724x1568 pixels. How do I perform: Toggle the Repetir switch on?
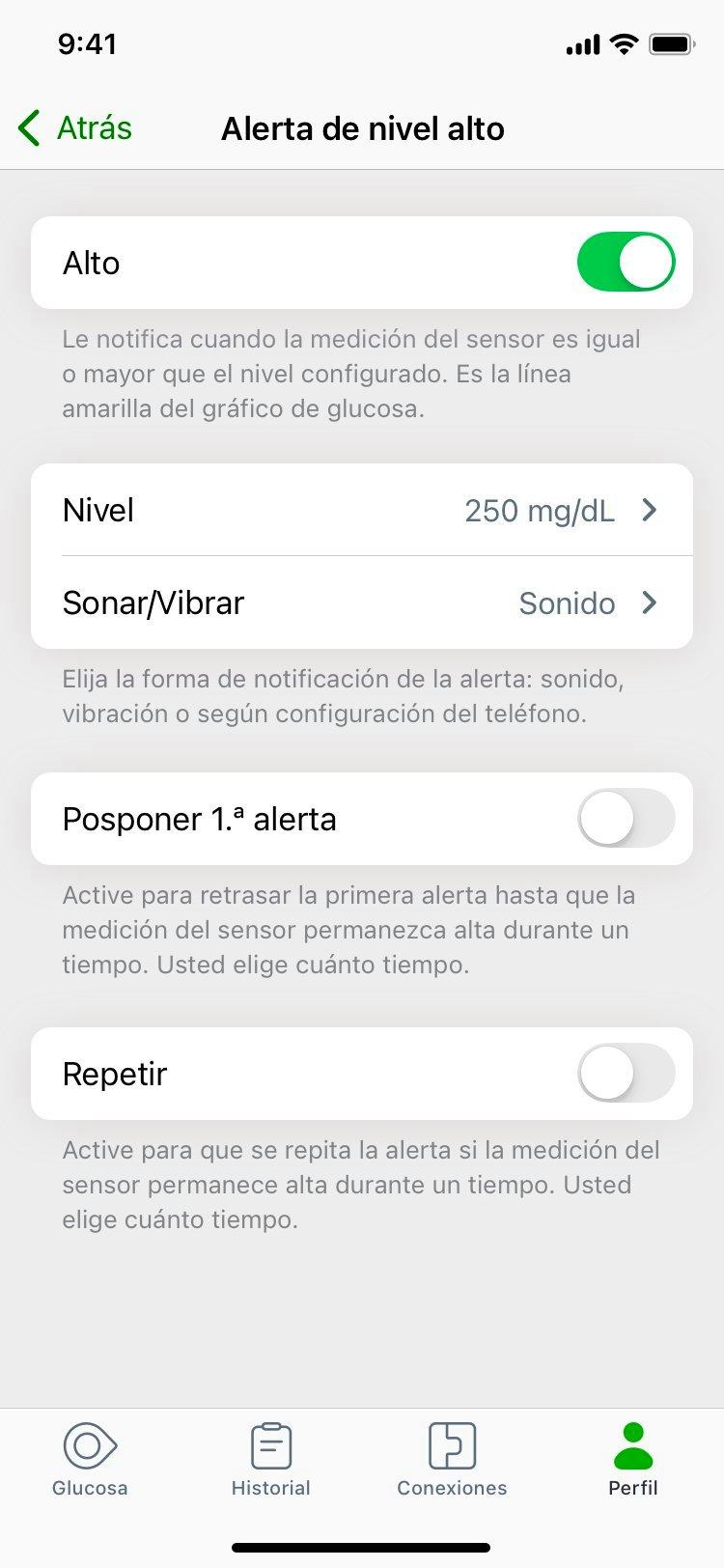pos(626,1074)
